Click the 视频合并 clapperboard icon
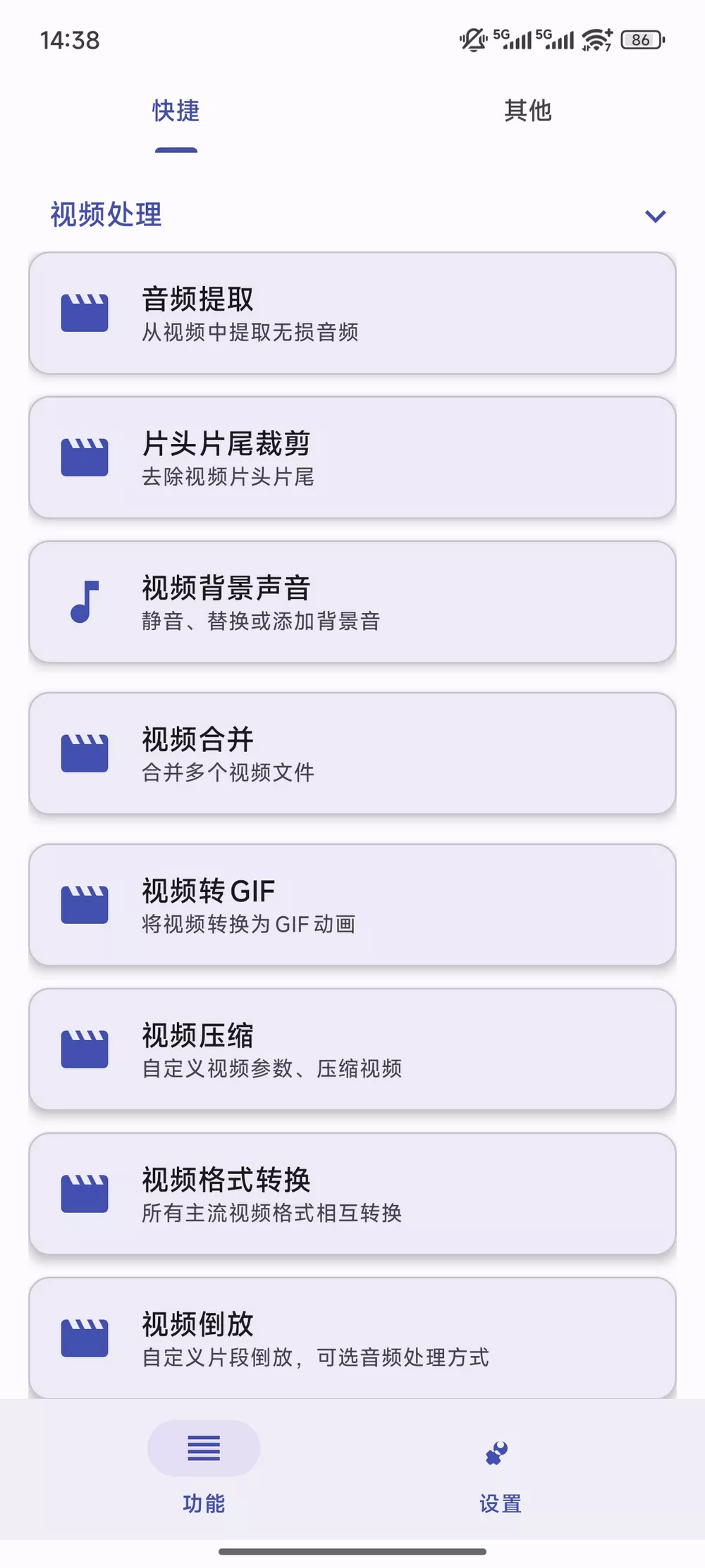The width and height of the screenshot is (705, 1568). point(85,753)
